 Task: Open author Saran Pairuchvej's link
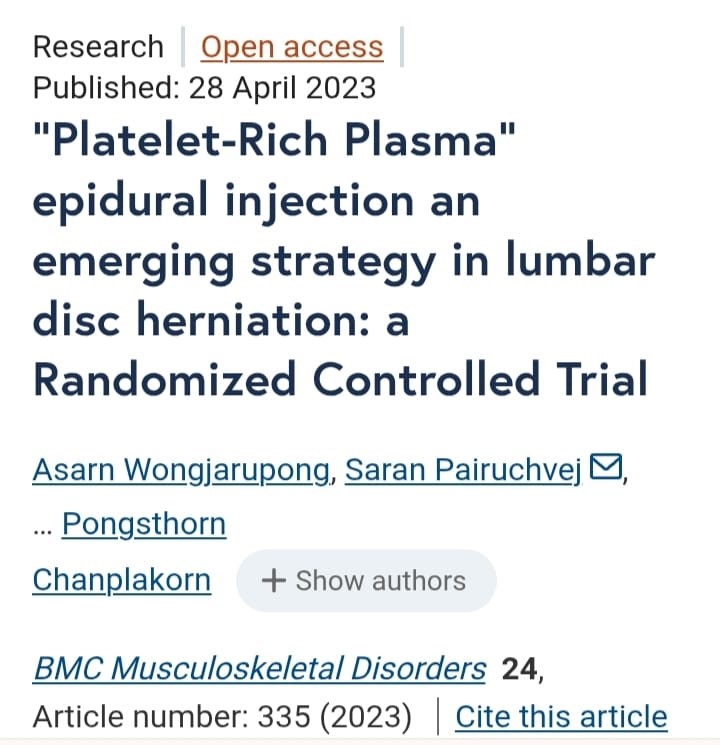pos(463,469)
